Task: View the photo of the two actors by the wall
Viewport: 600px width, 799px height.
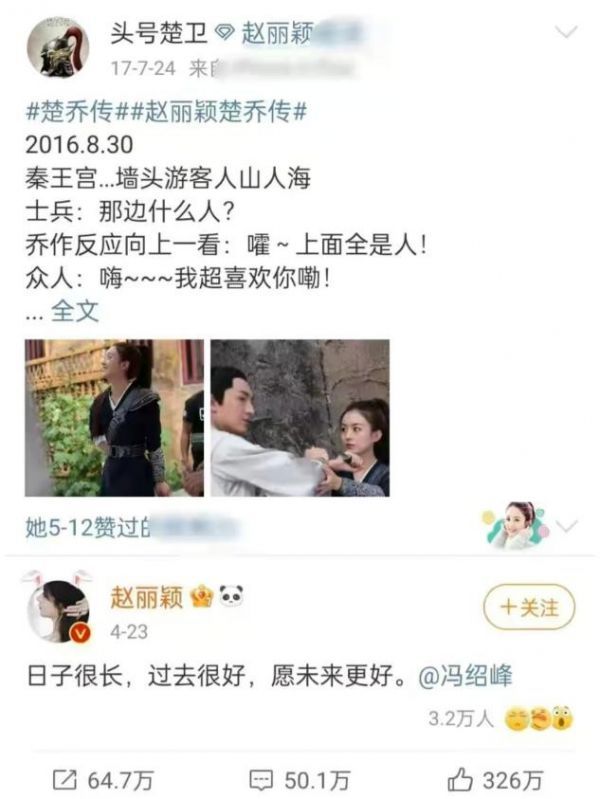Action: click(299, 418)
